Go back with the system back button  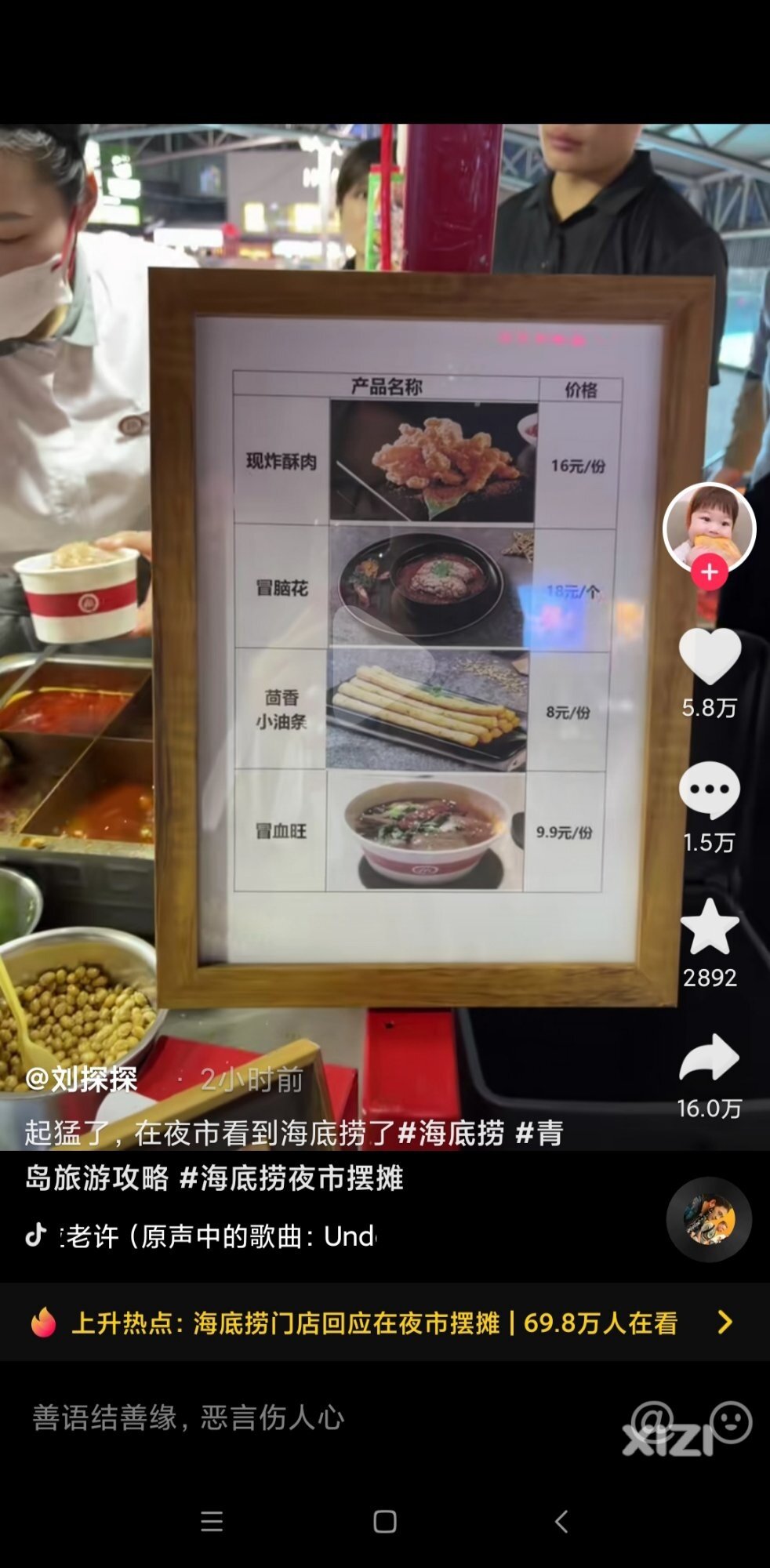(561, 1522)
